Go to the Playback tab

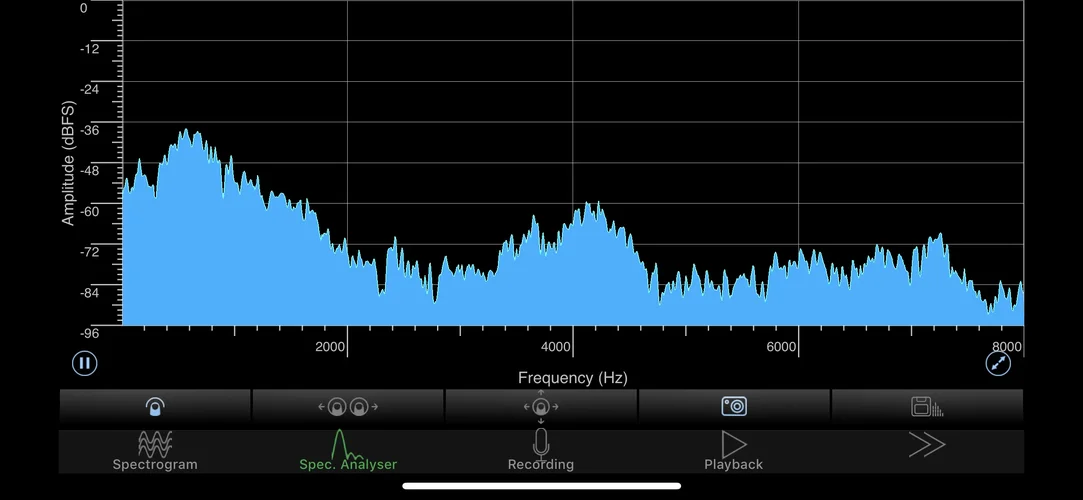734,451
